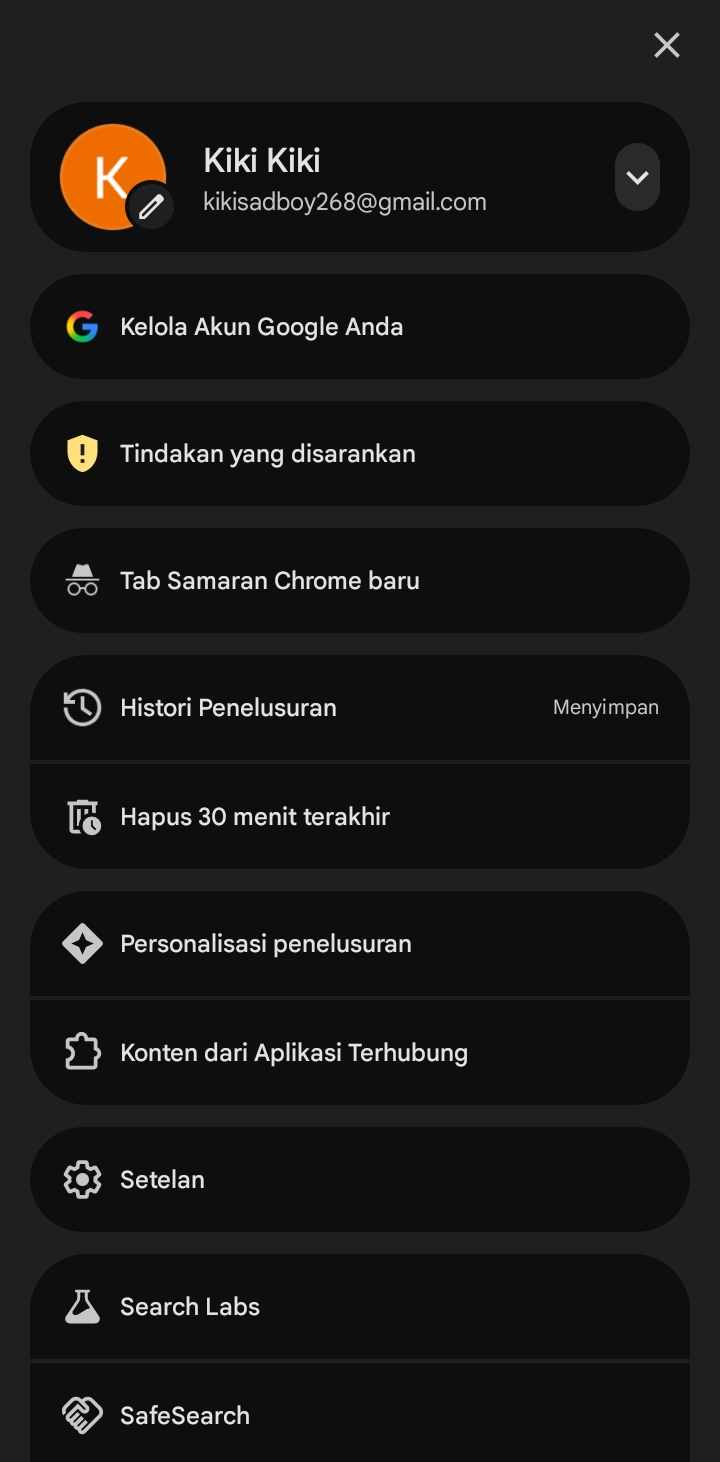Open SafeSearch settings
This screenshot has height=1462, width=720.
point(360,1413)
